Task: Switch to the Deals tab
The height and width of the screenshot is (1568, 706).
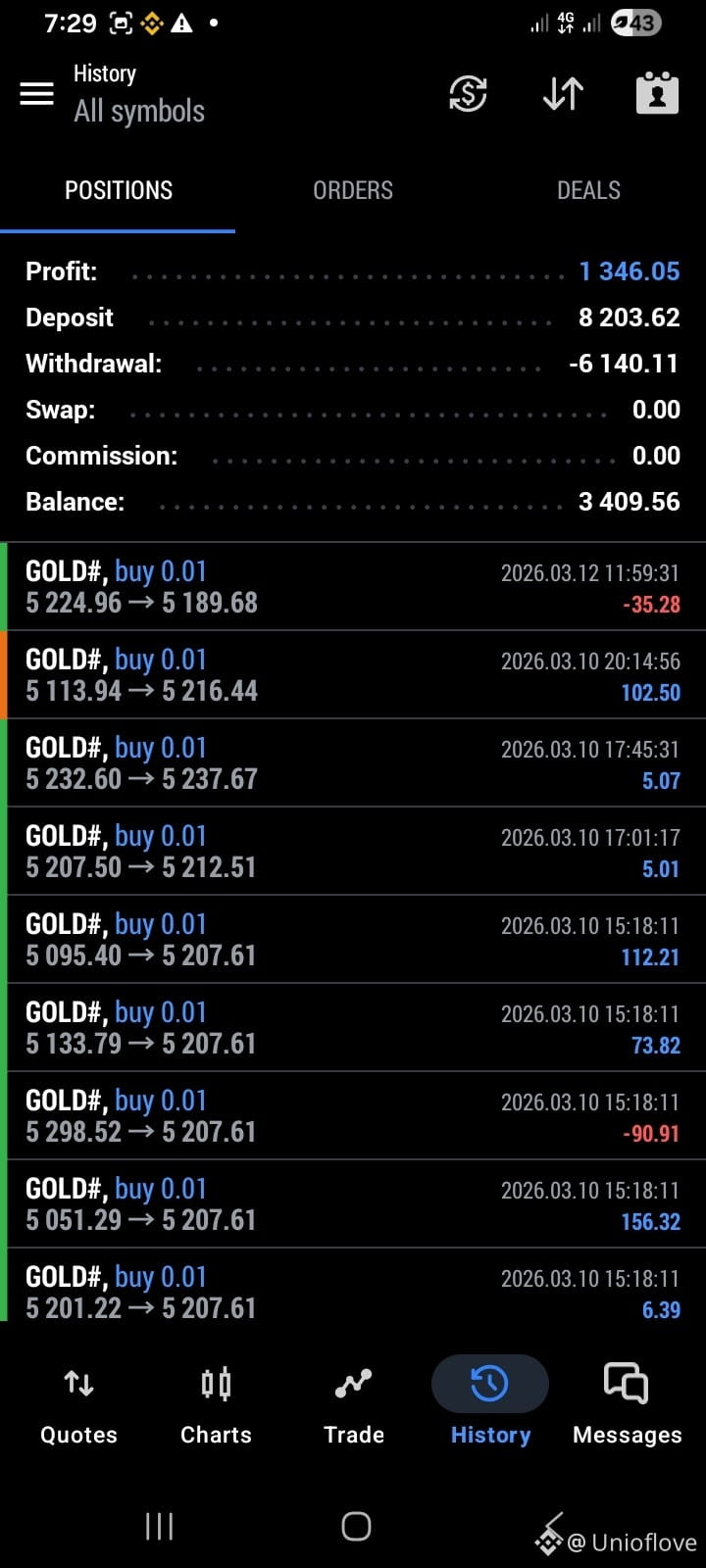Action: tap(588, 190)
